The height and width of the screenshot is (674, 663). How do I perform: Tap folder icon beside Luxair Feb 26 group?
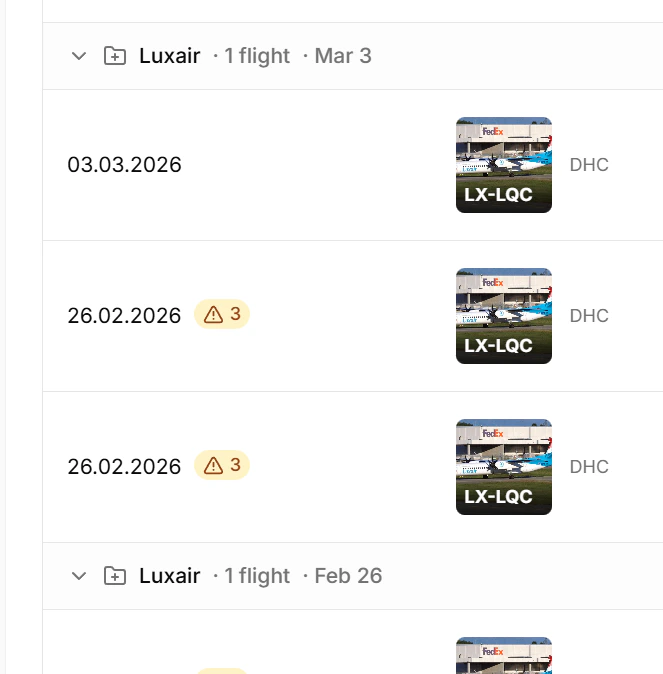tap(115, 576)
